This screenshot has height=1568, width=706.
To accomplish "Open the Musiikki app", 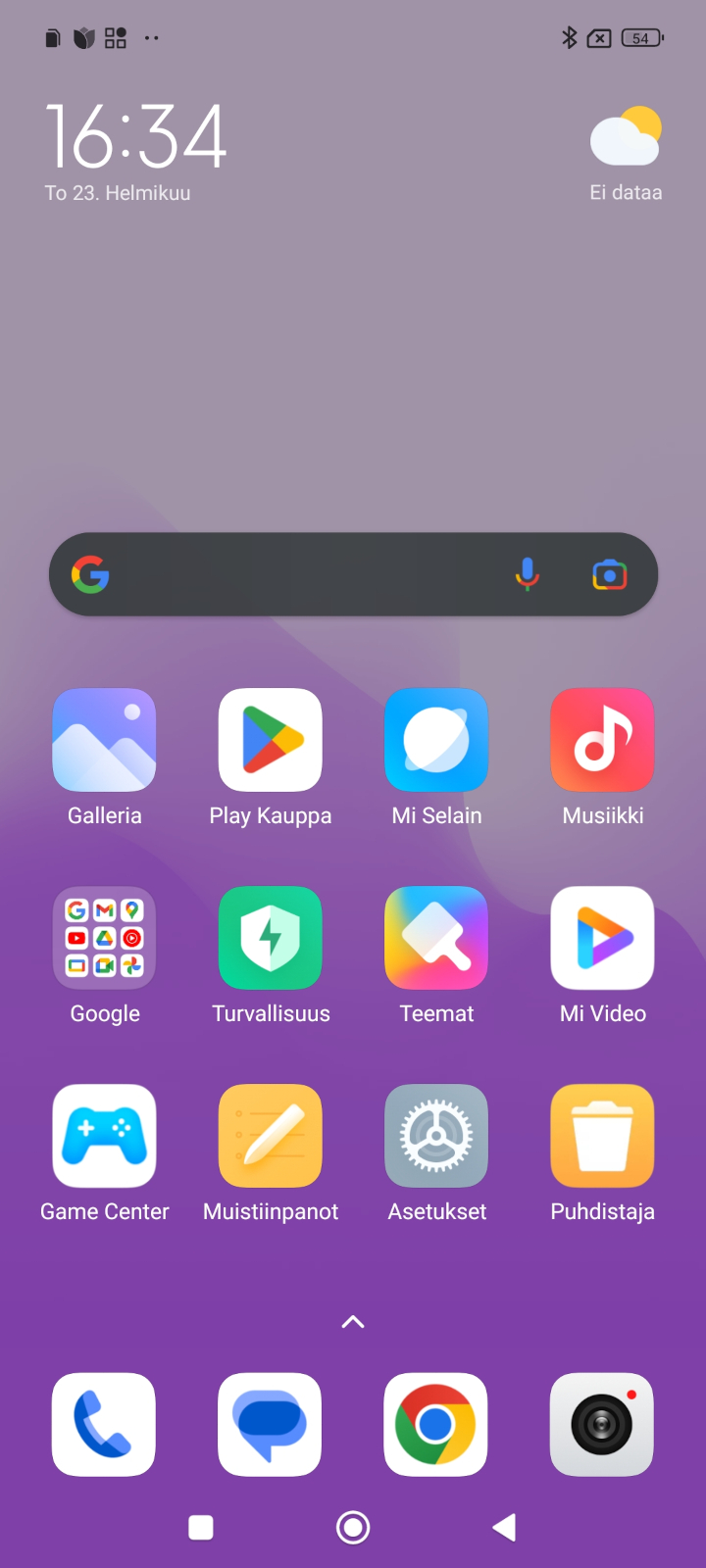I will coord(602,740).
